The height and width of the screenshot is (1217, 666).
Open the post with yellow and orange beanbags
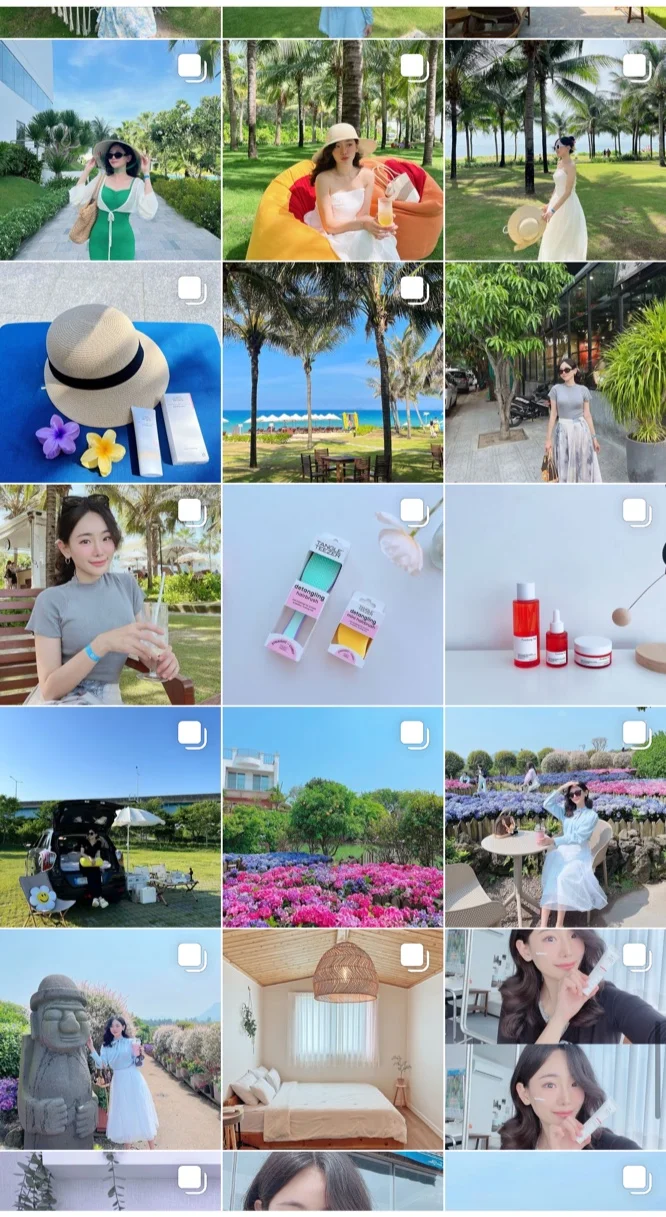(332, 150)
